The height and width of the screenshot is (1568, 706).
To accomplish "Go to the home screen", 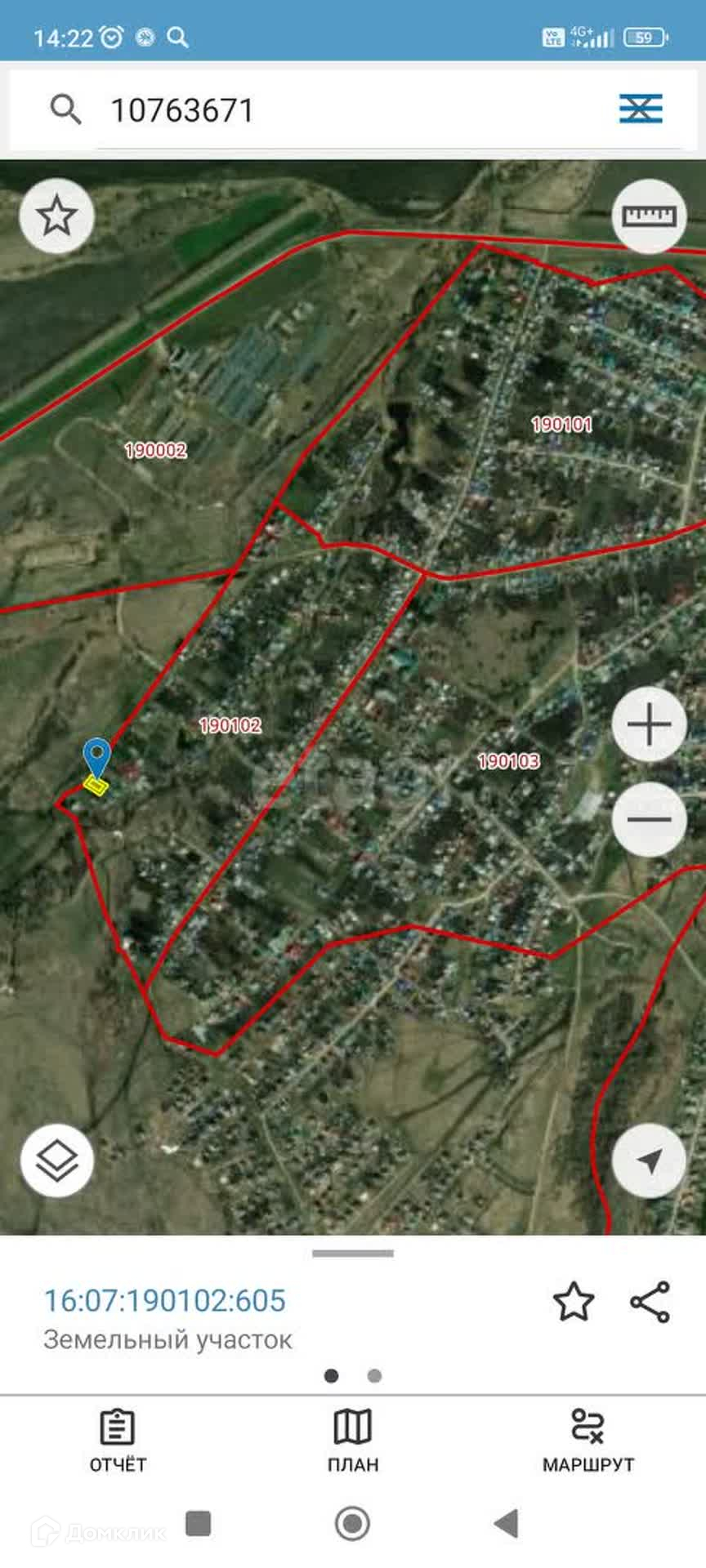I will [x=352, y=1524].
